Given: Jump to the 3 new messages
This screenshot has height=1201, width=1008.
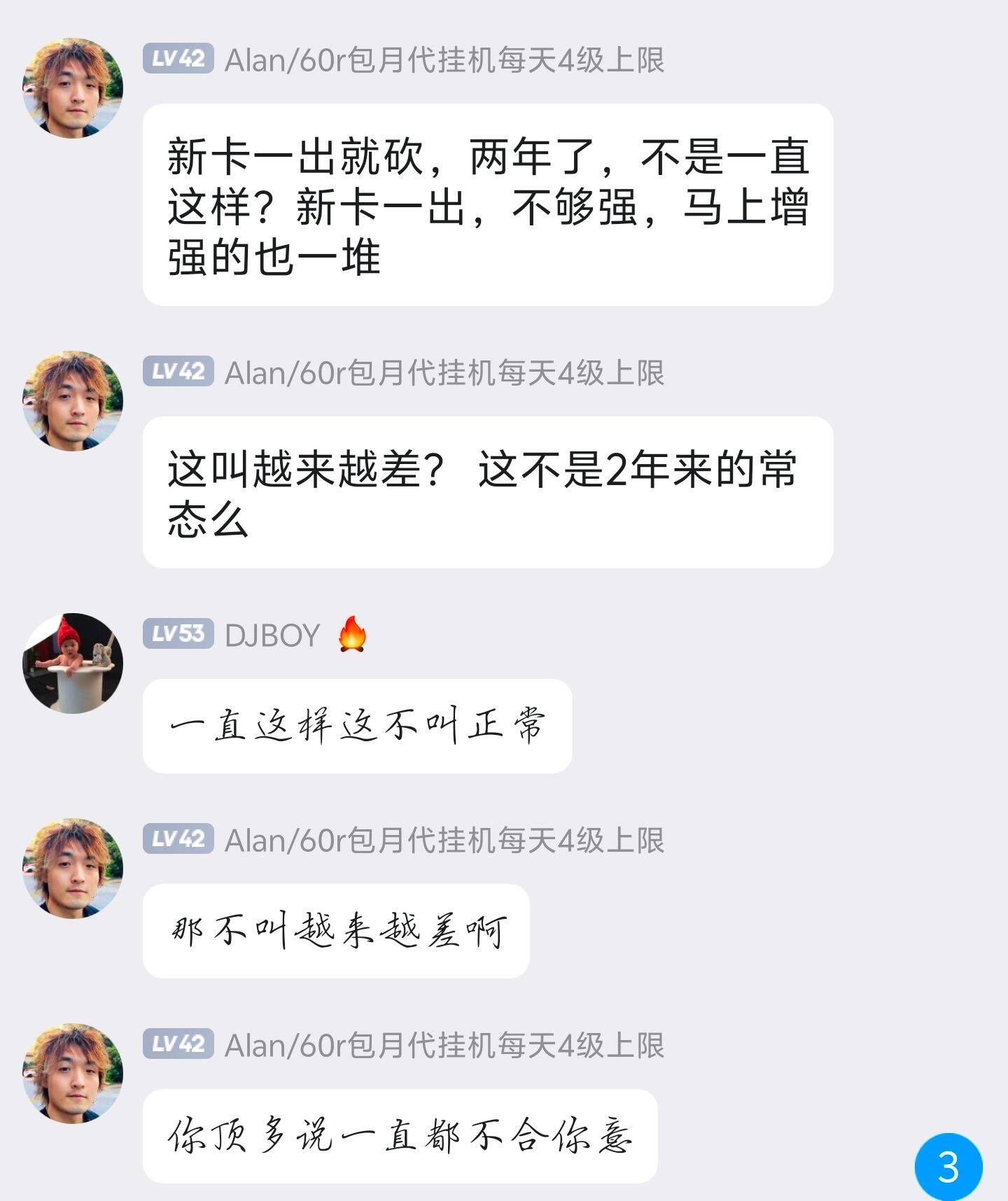Looking at the screenshot, I should (948, 1166).
